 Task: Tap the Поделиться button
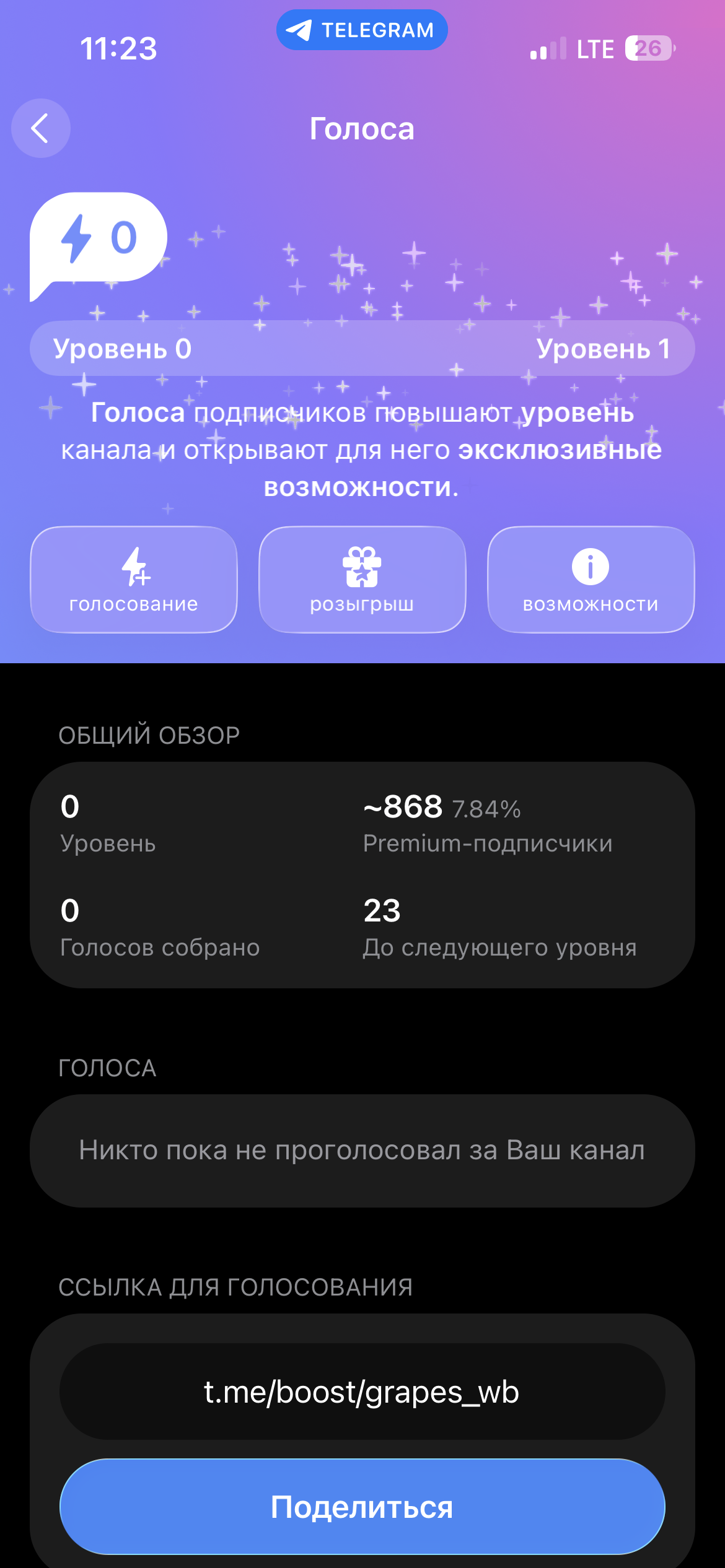tap(362, 1507)
